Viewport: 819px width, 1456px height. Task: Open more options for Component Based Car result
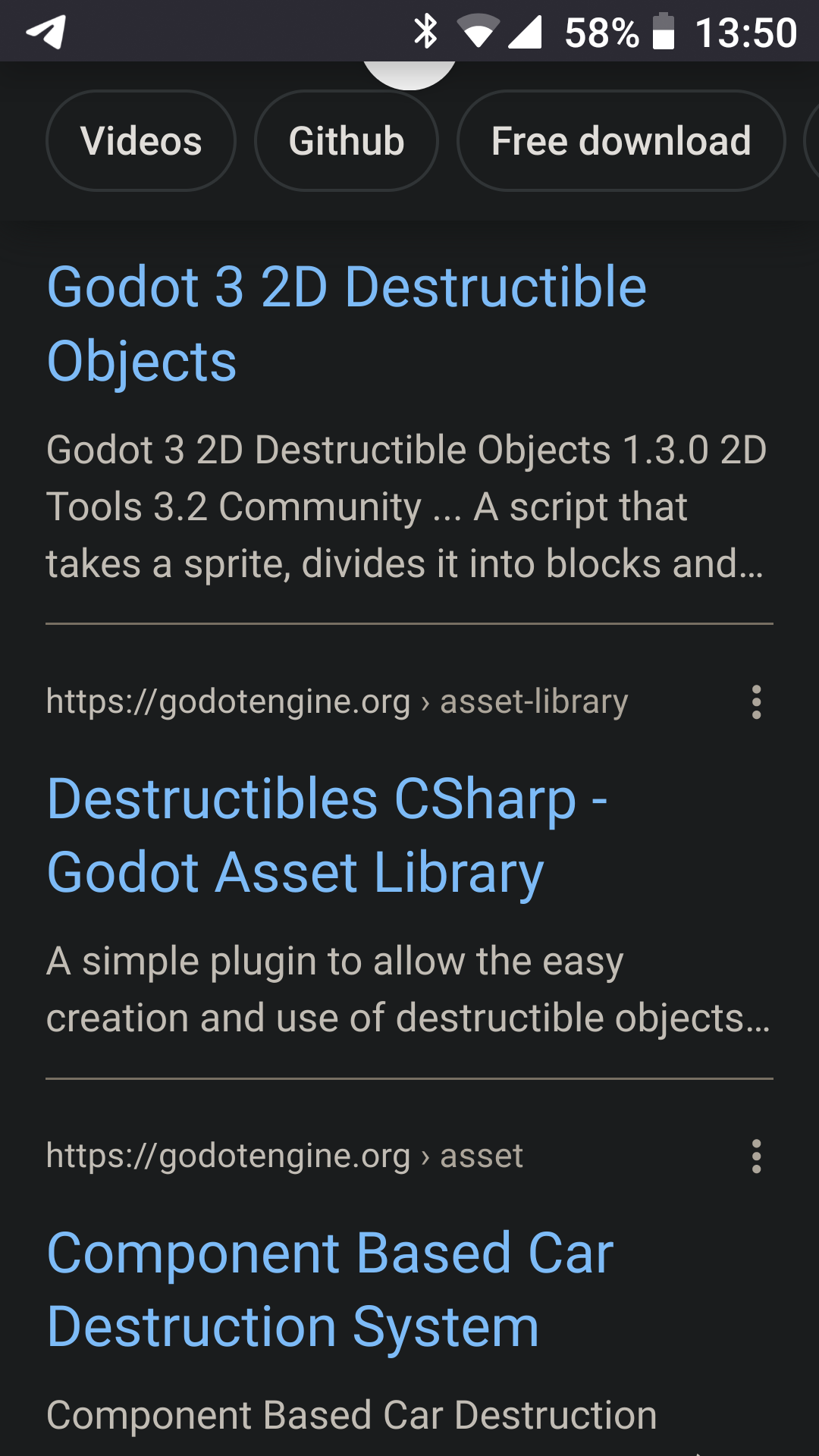click(756, 1156)
